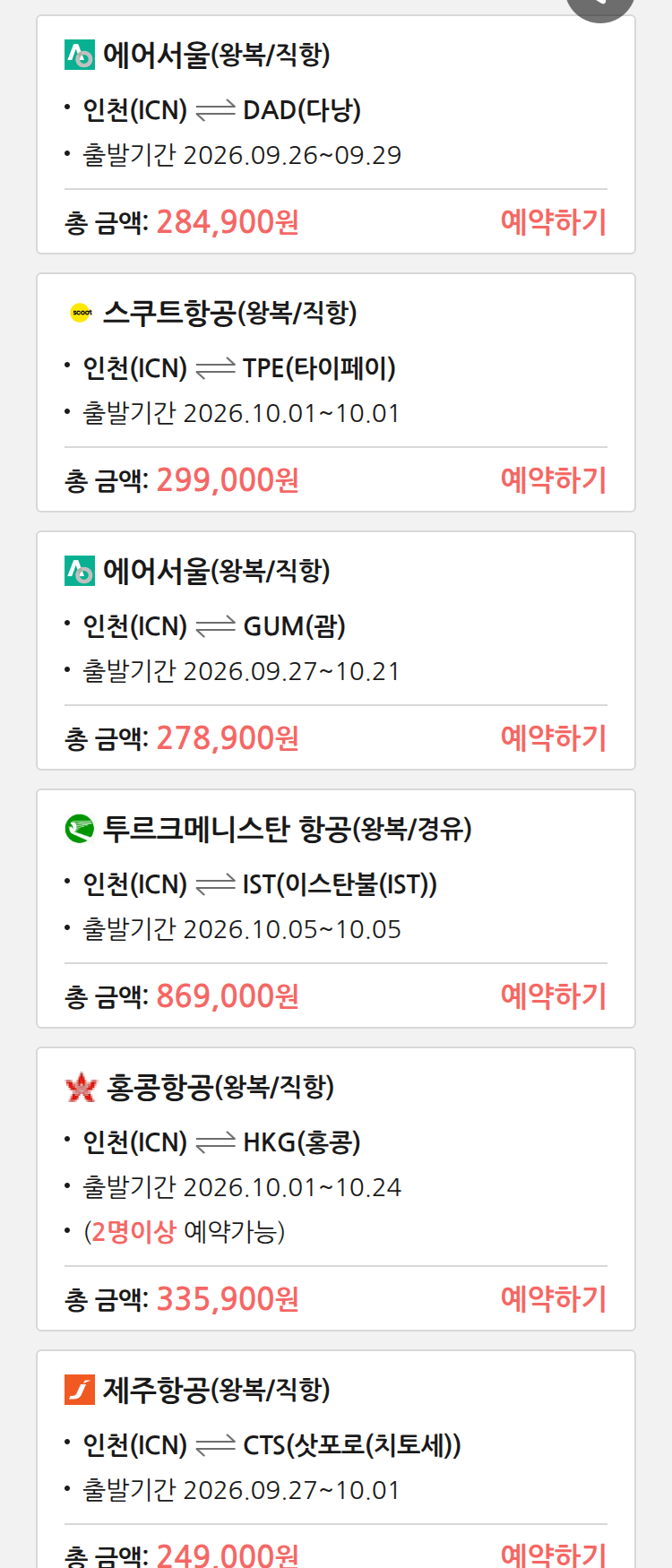Open the Air Seoul Da Nang flight card
This screenshot has height=1568, width=672.
tap(336, 134)
